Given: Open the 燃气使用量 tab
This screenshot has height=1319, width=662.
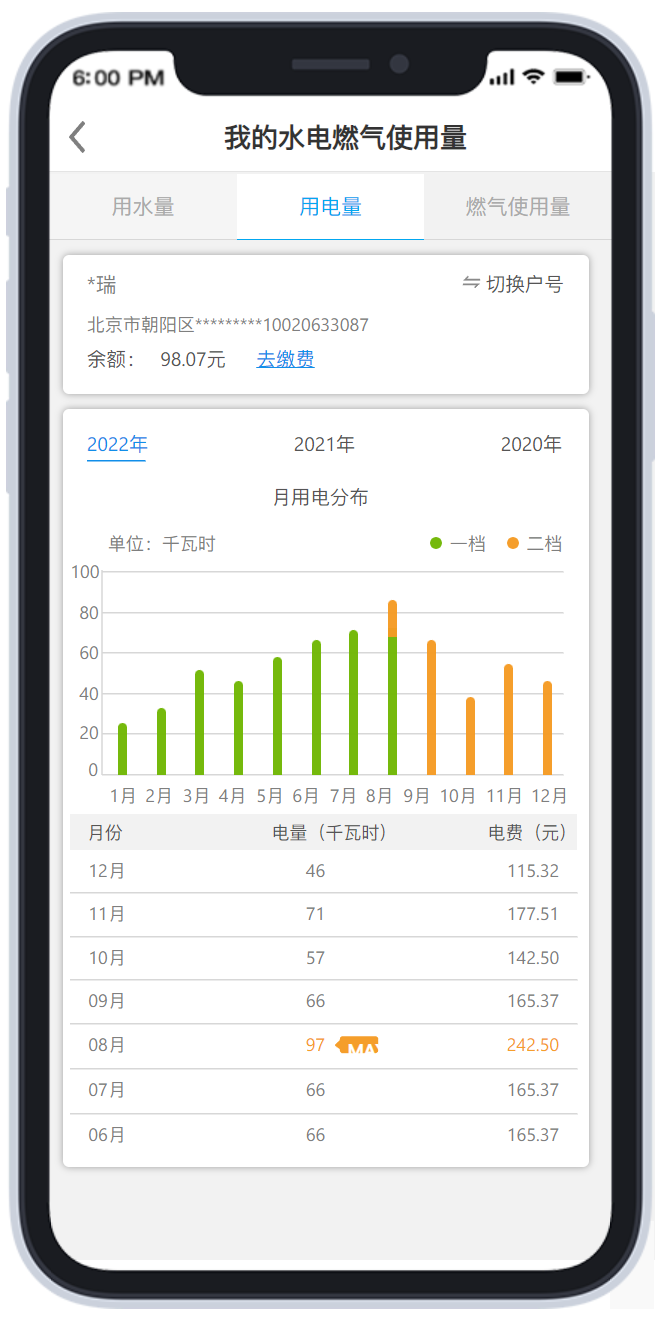Looking at the screenshot, I should (x=517, y=207).
